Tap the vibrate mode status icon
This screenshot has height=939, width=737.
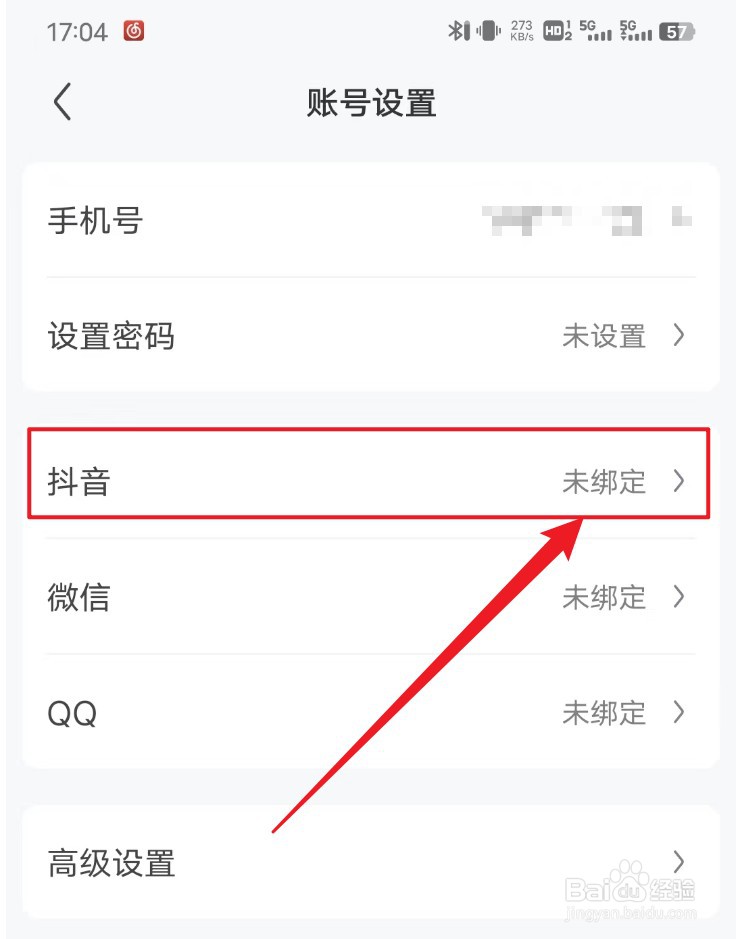click(489, 31)
